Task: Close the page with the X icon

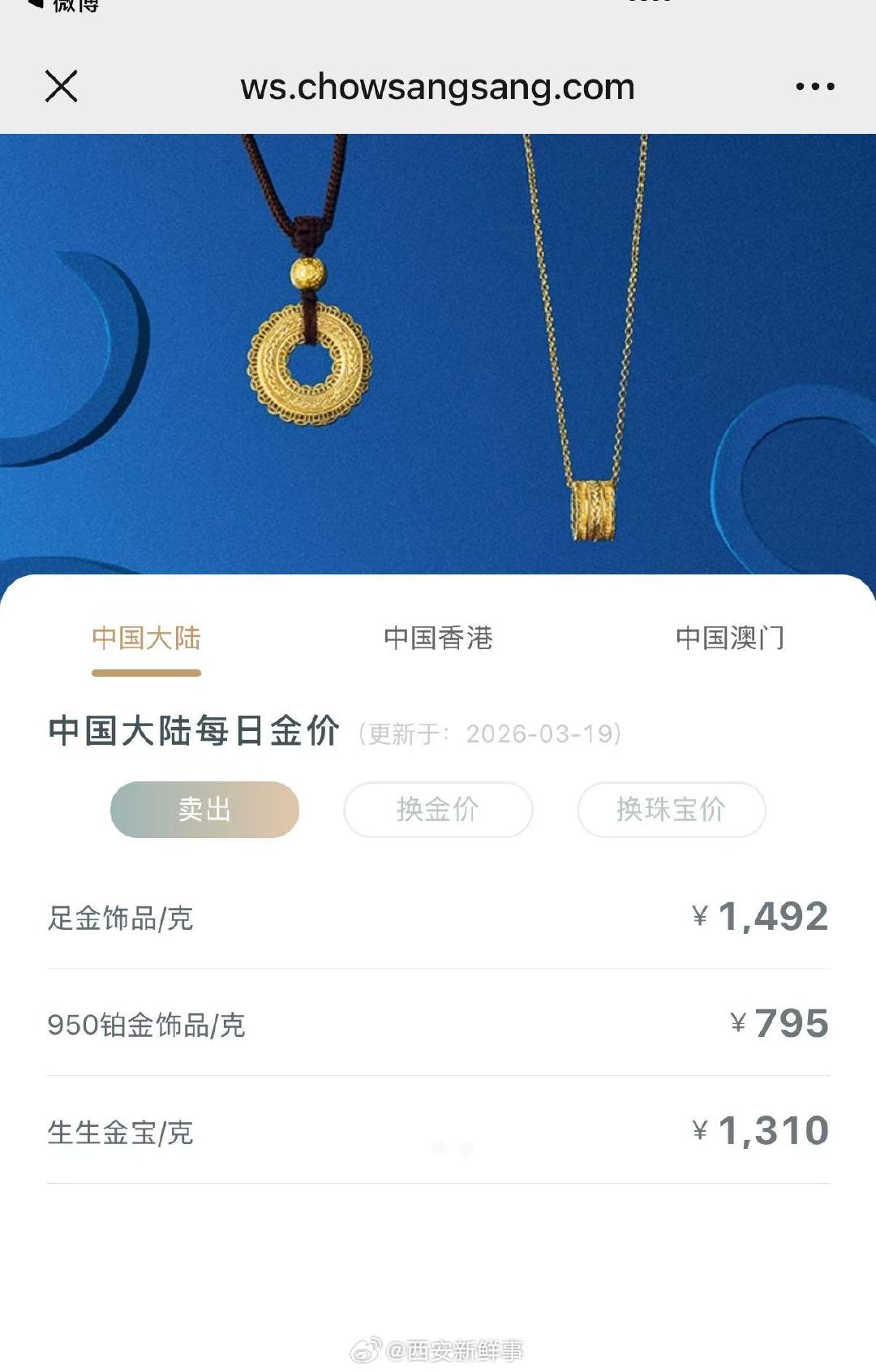Action: click(x=62, y=87)
